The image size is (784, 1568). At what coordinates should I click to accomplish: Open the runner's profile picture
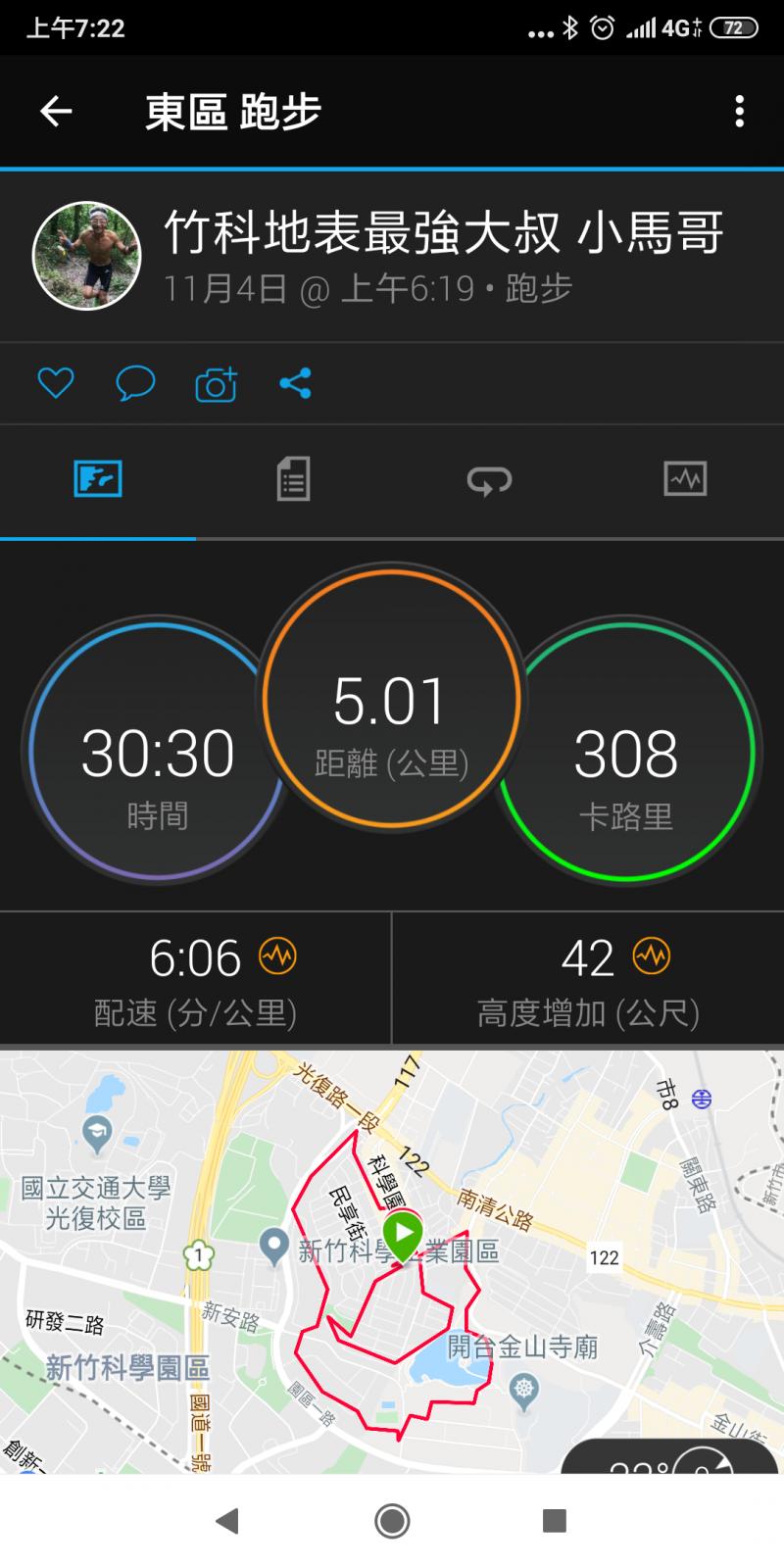[87, 256]
